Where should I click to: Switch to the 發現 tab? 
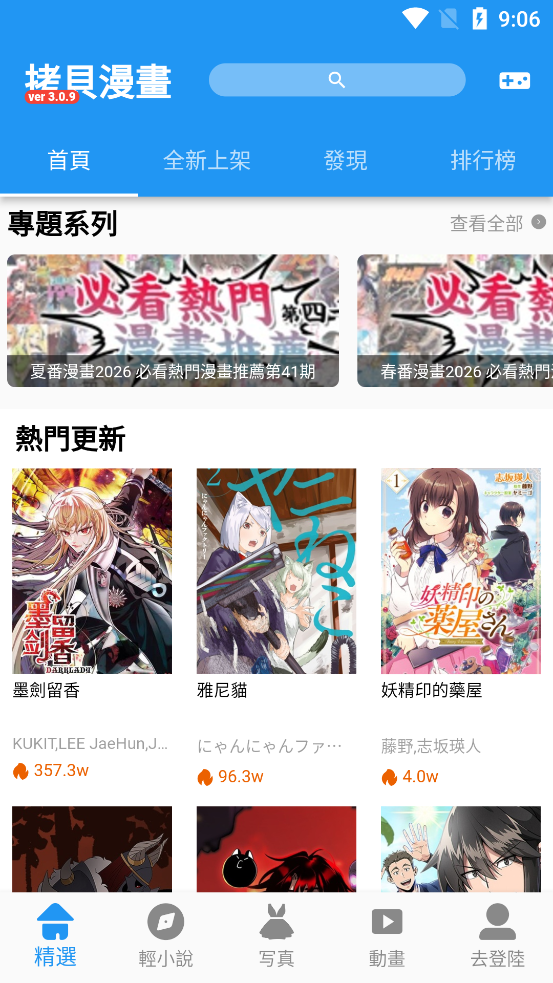coord(345,160)
